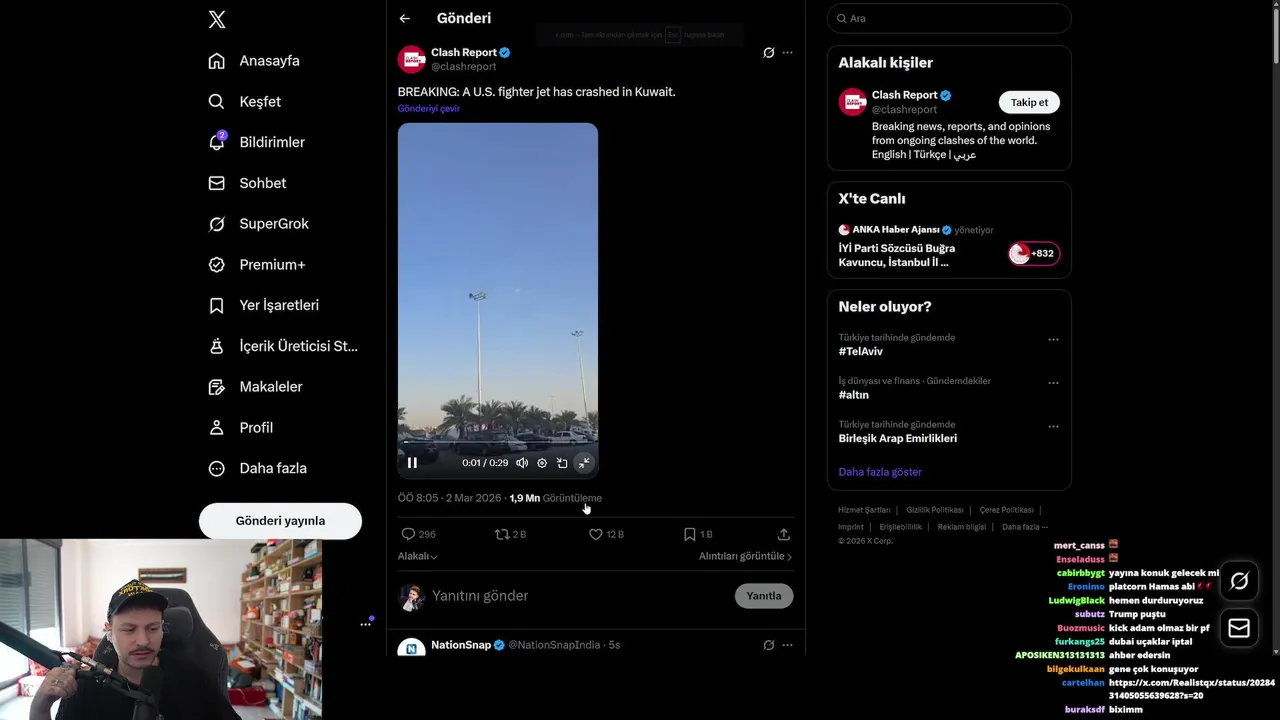
Task: Tap the Gönderi yayınla button
Action: click(x=280, y=521)
